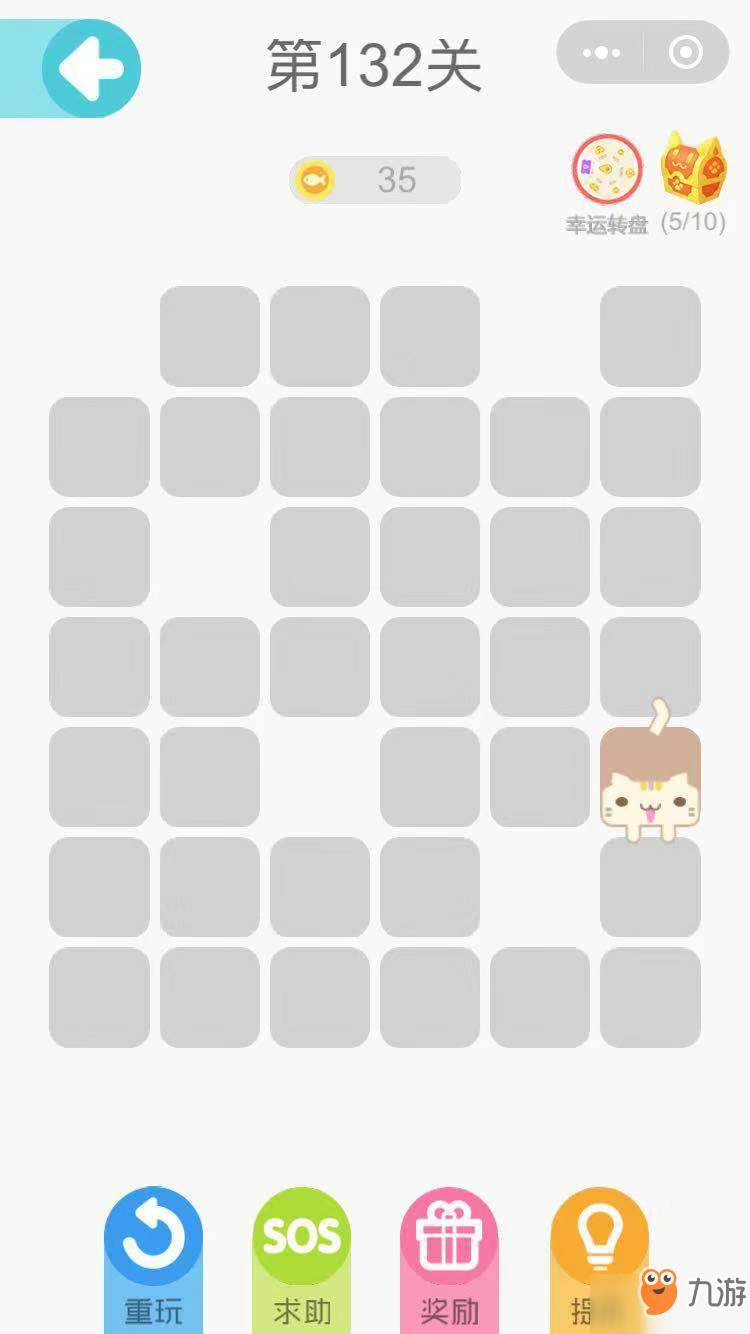Viewport: 750px width, 1334px height.
Task: Open the mini program three-dot menu
Action: (600, 52)
